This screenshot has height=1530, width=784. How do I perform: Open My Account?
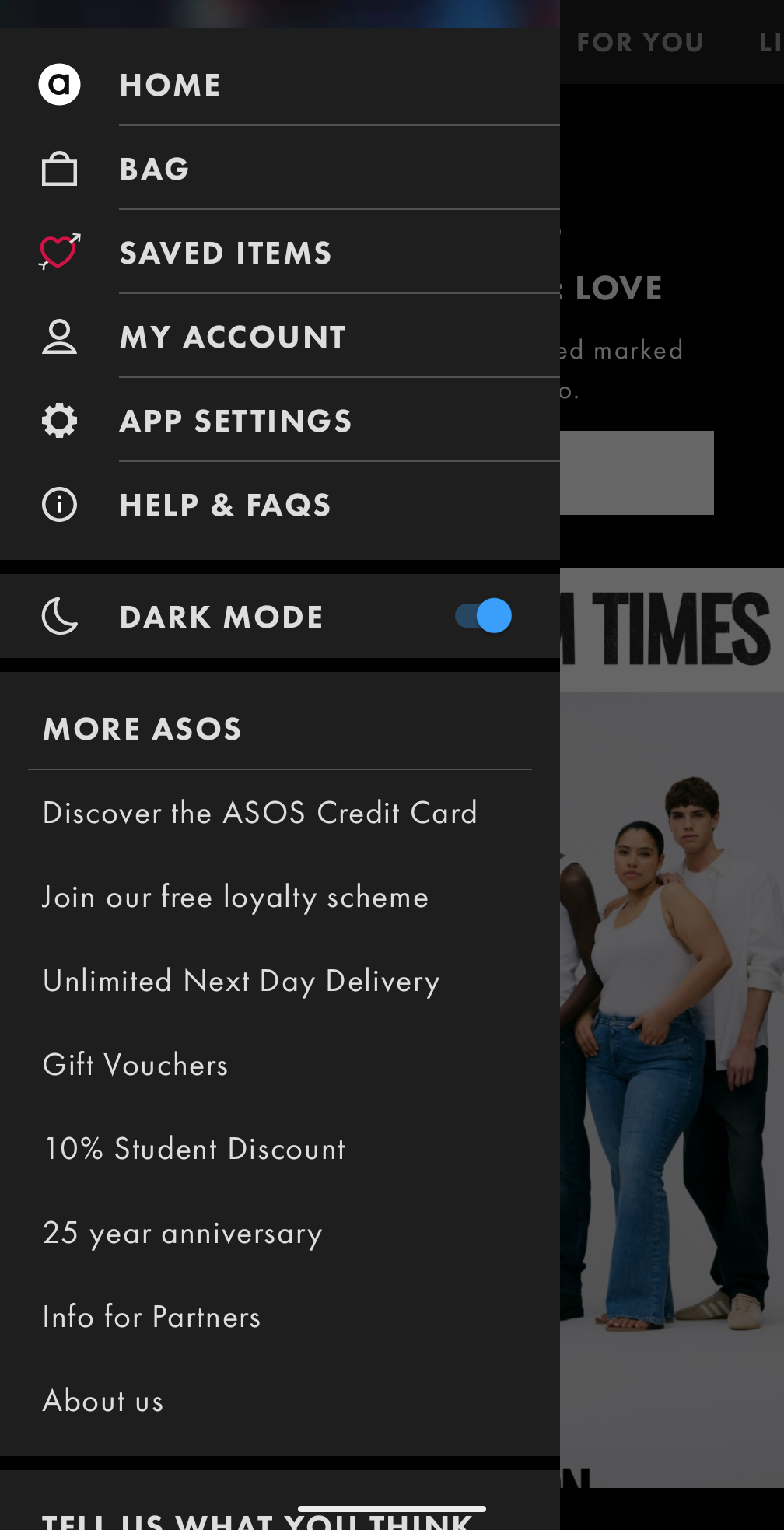233,337
